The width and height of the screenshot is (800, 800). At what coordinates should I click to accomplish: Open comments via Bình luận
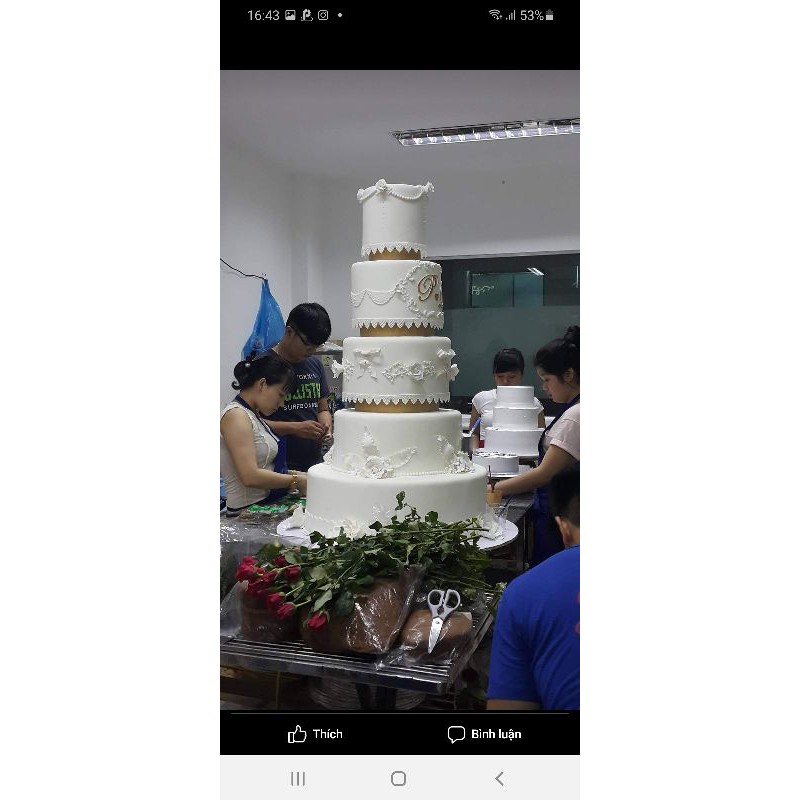click(484, 734)
